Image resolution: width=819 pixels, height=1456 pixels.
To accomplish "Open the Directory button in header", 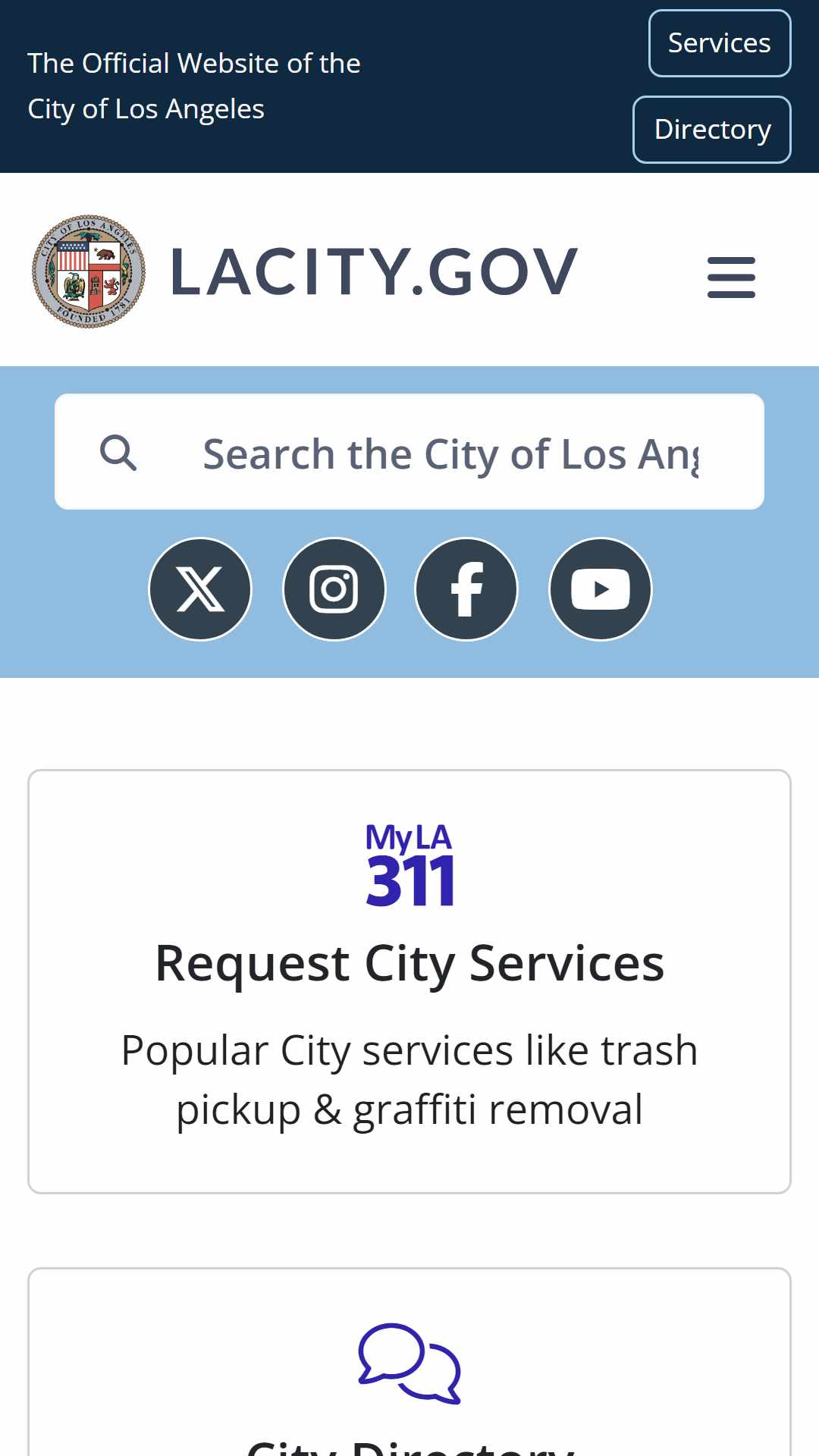I will pyautogui.click(x=711, y=130).
